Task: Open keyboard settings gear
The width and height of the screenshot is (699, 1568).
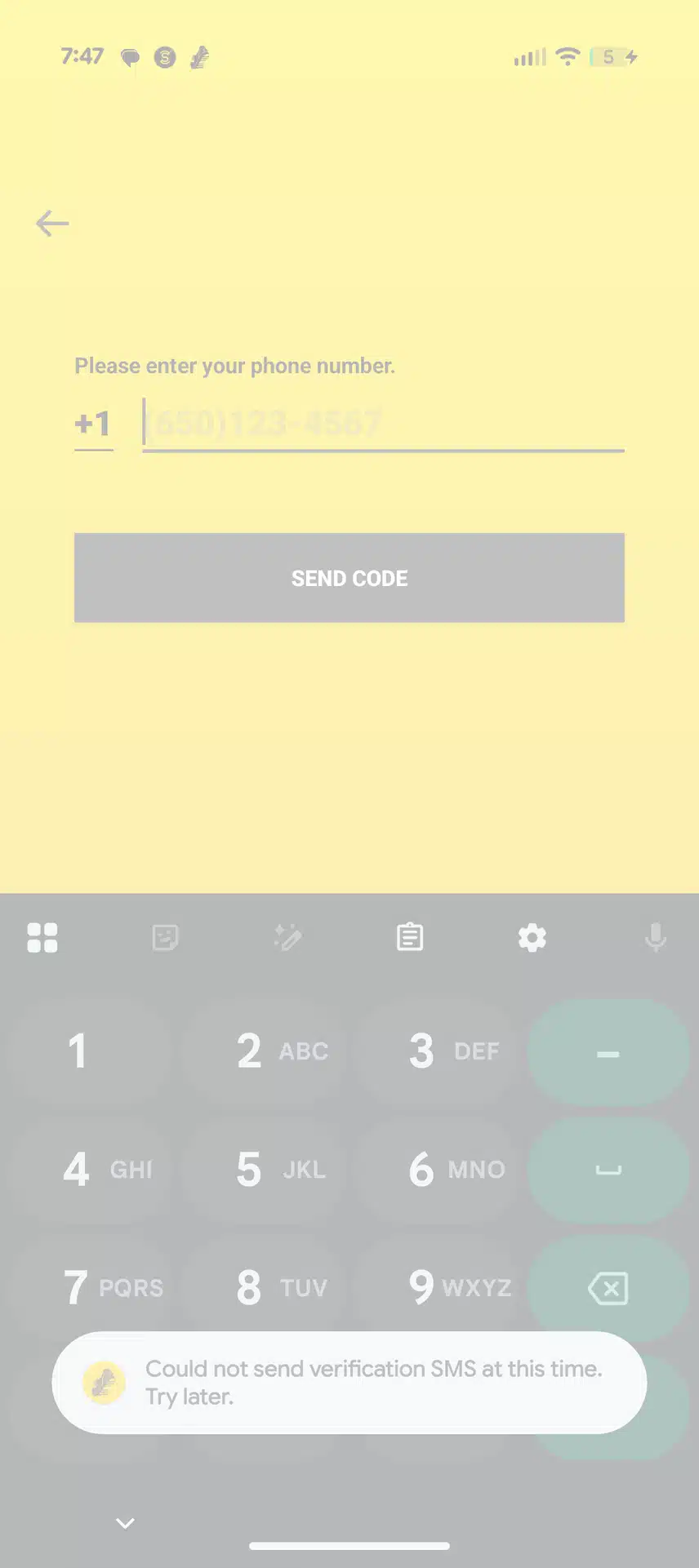Action: click(532, 938)
